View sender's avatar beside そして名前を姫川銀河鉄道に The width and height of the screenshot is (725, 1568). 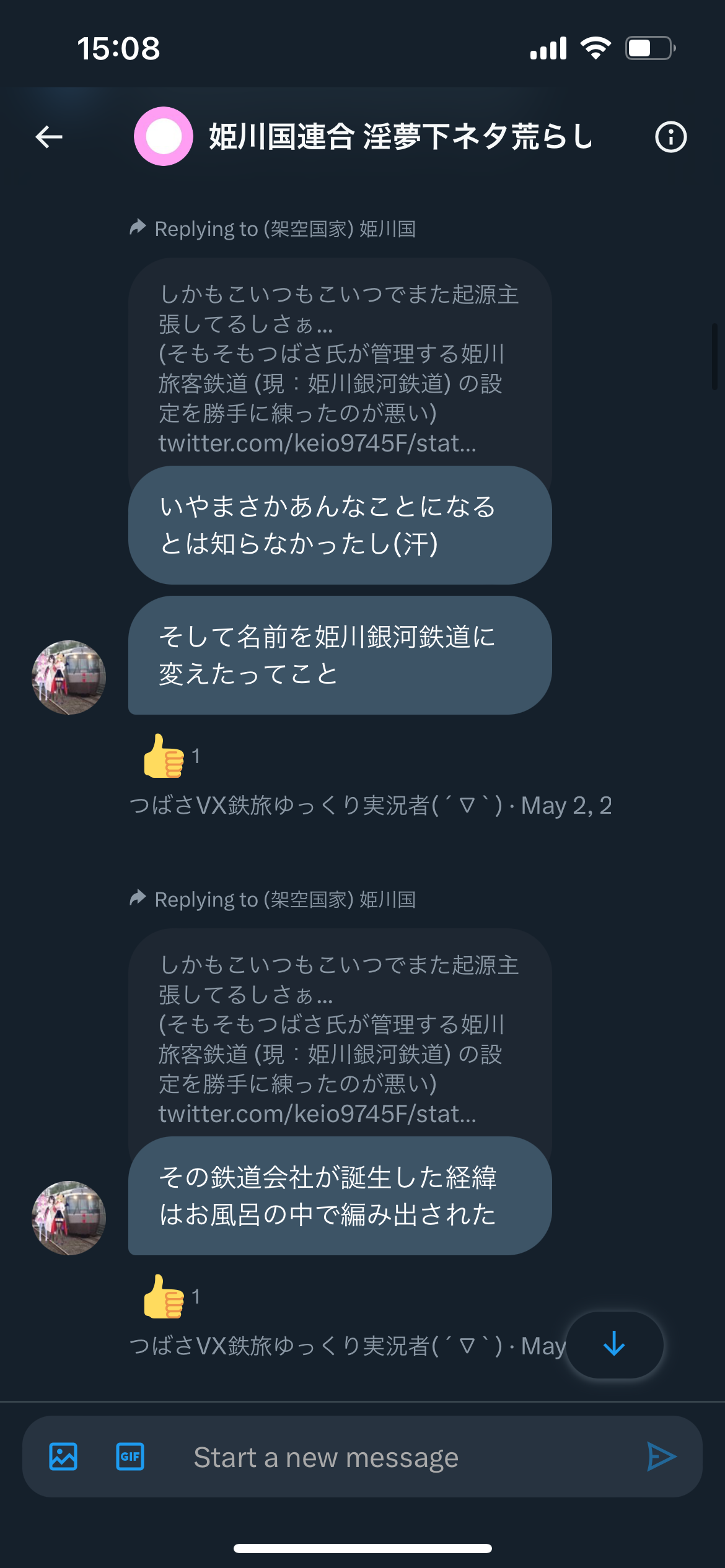pyautogui.click(x=69, y=677)
